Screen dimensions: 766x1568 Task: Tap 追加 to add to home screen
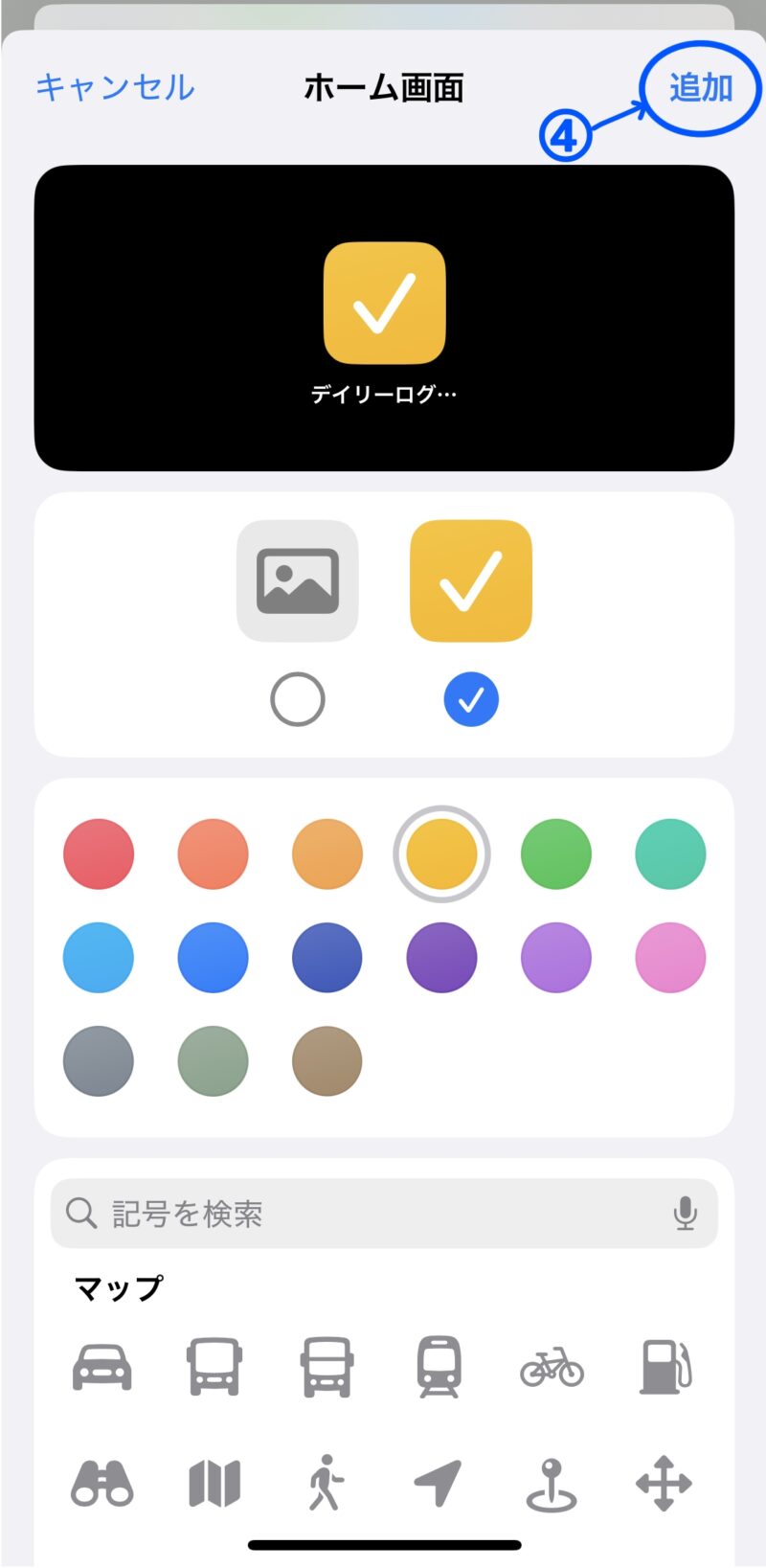[701, 88]
